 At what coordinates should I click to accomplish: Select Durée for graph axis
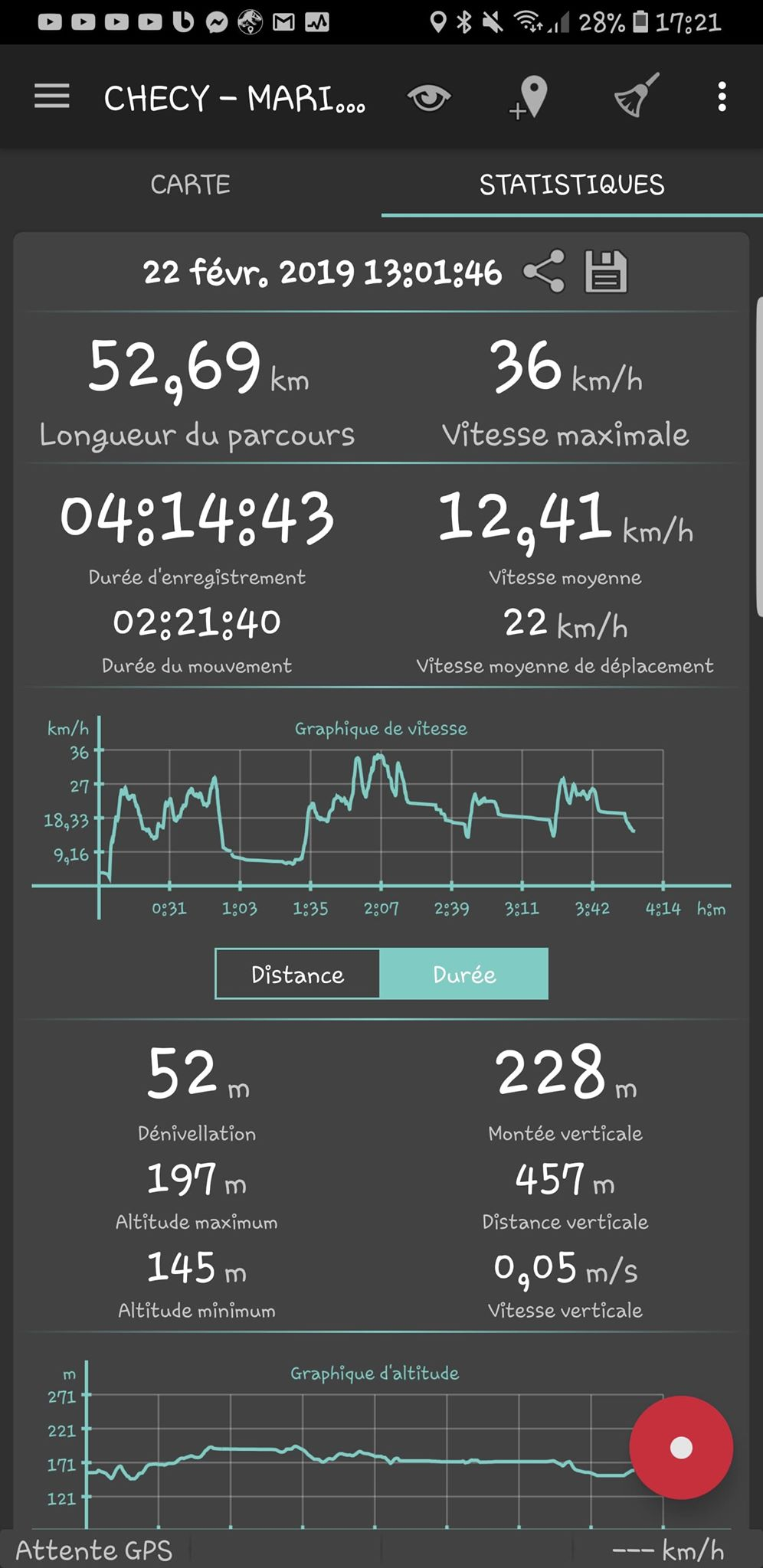464,974
